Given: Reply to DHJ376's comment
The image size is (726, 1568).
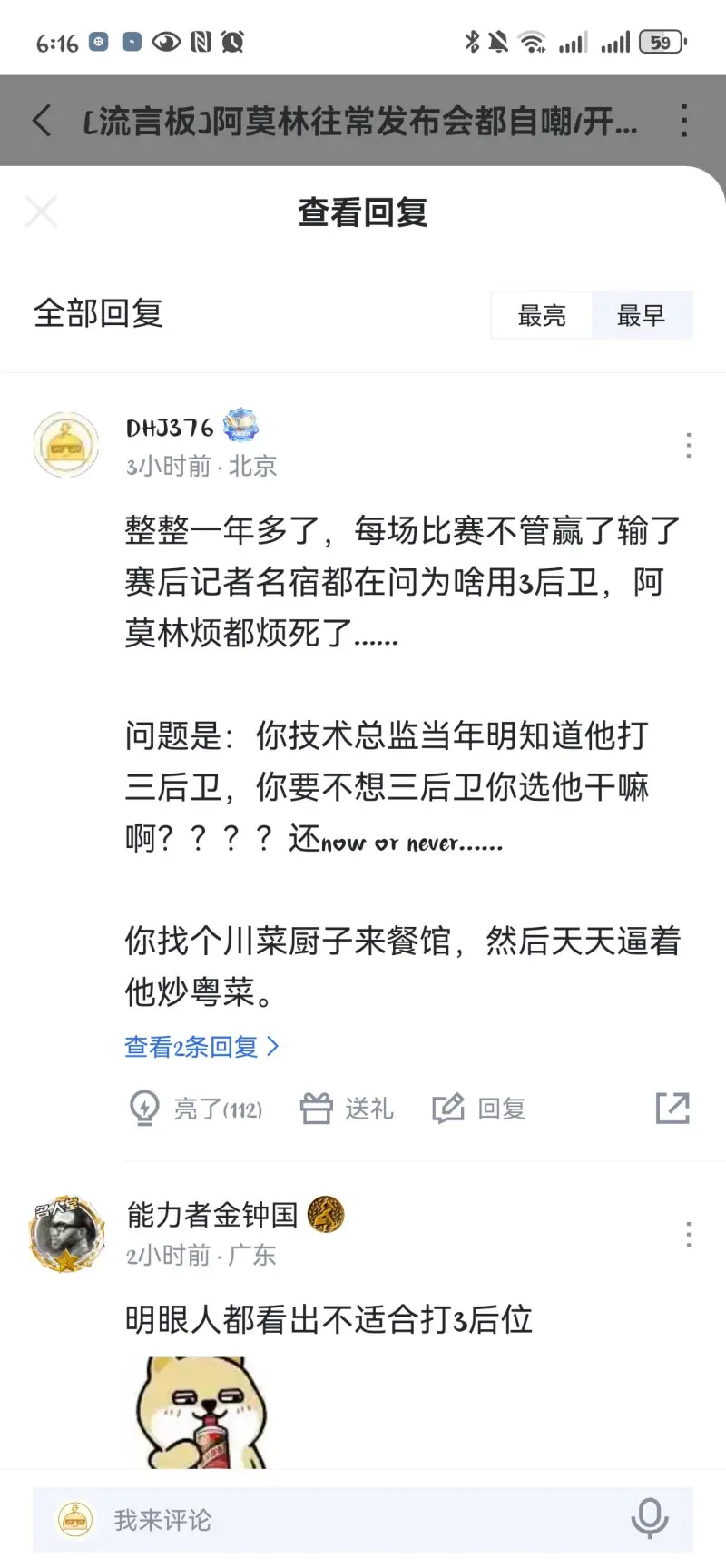Looking at the screenshot, I should (480, 1109).
